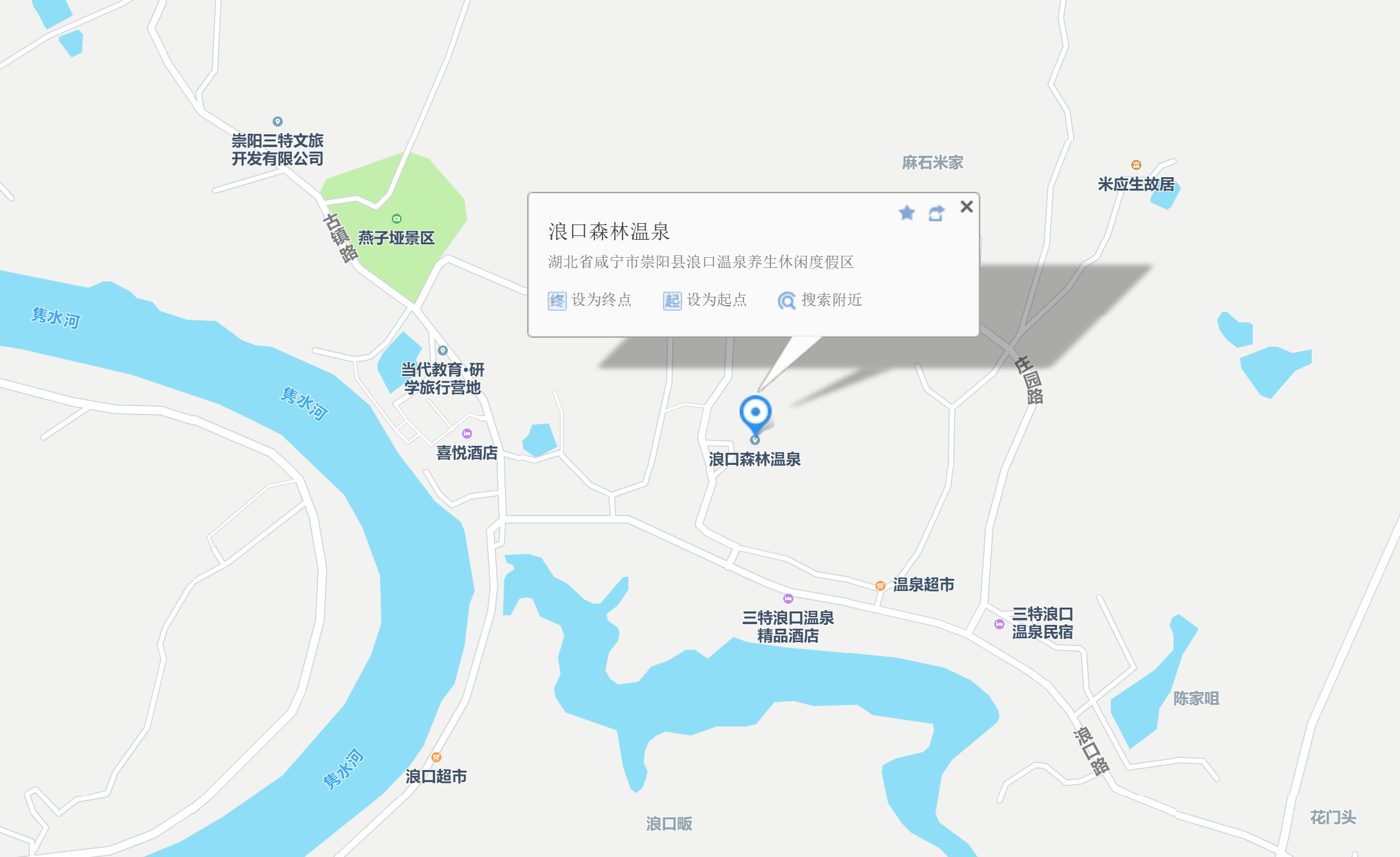Image resolution: width=1400 pixels, height=857 pixels.
Task: Close the 浪口森林温泉 info popup
Action: pyautogui.click(x=966, y=207)
